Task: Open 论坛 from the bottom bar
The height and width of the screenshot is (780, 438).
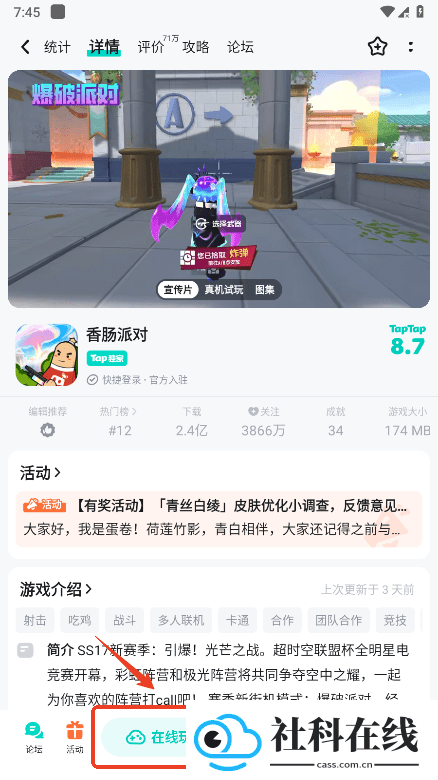Action: [34, 737]
